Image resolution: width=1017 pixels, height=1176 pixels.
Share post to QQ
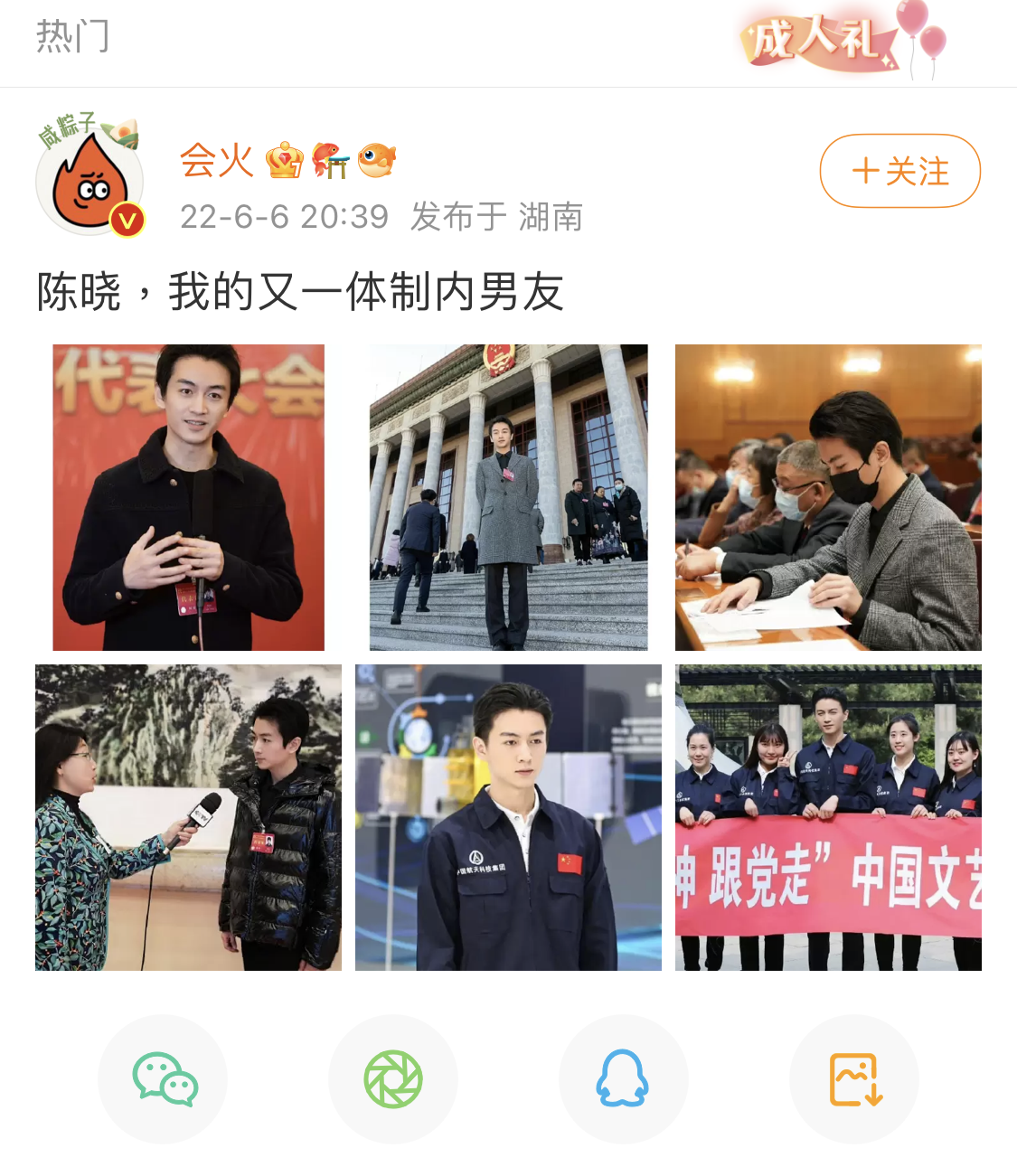[x=623, y=1078]
